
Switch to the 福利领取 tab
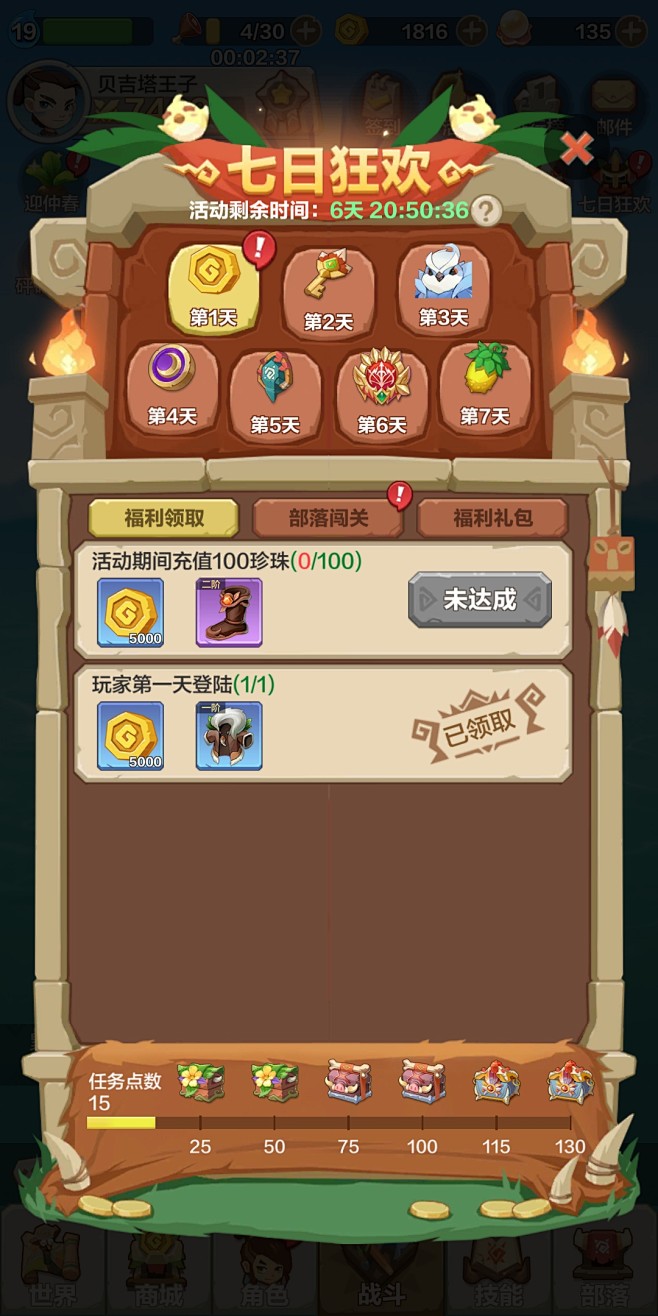(164, 518)
